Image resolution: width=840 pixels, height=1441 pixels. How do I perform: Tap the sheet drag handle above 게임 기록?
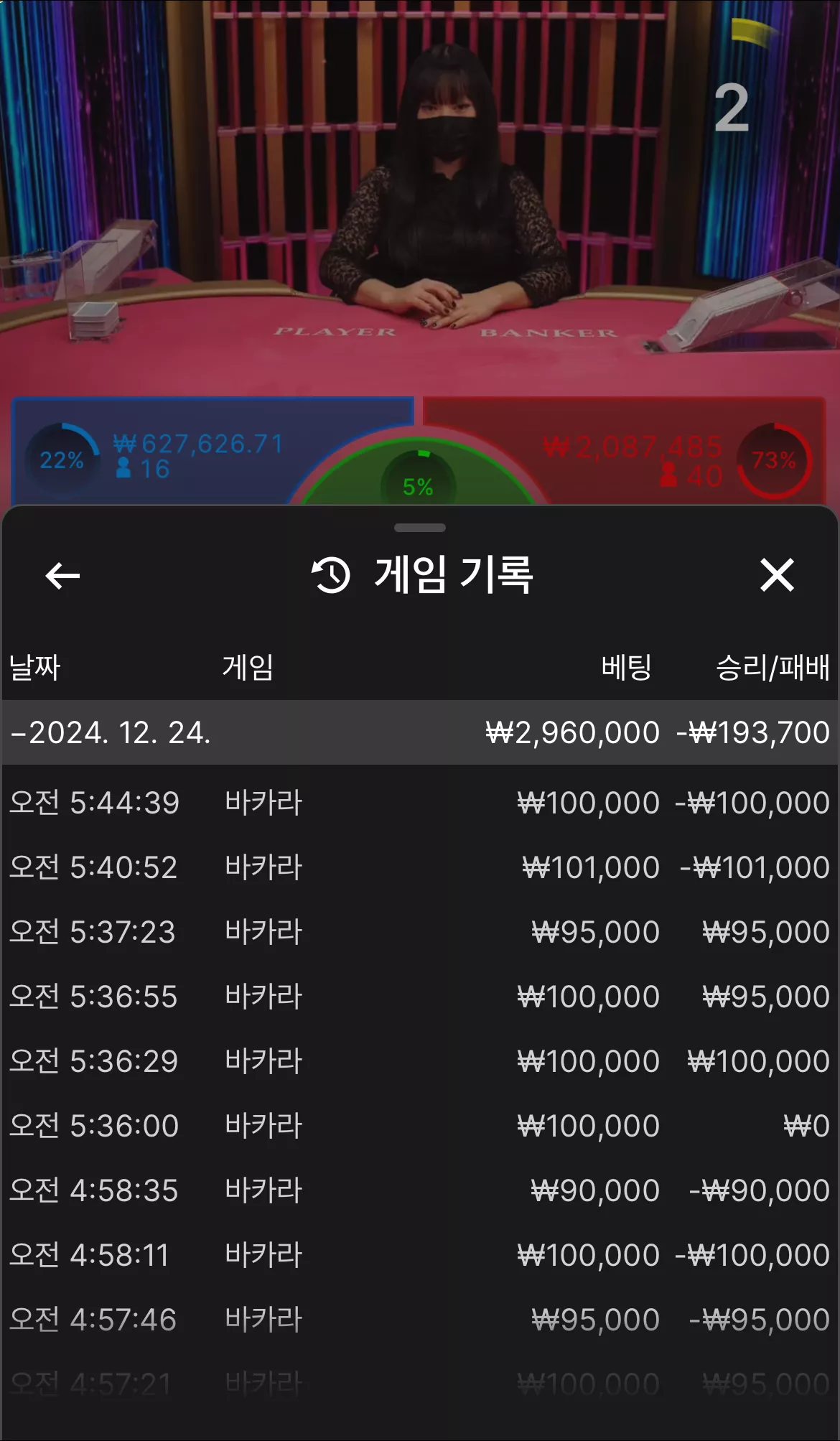coord(420,528)
